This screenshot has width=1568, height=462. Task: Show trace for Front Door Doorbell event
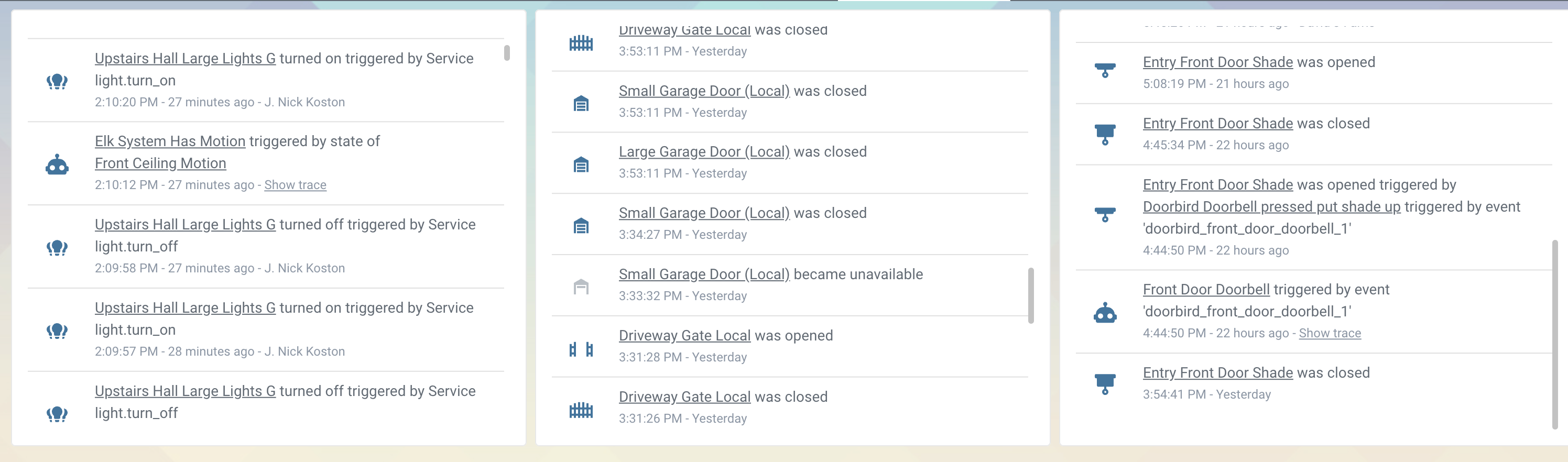click(1330, 334)
